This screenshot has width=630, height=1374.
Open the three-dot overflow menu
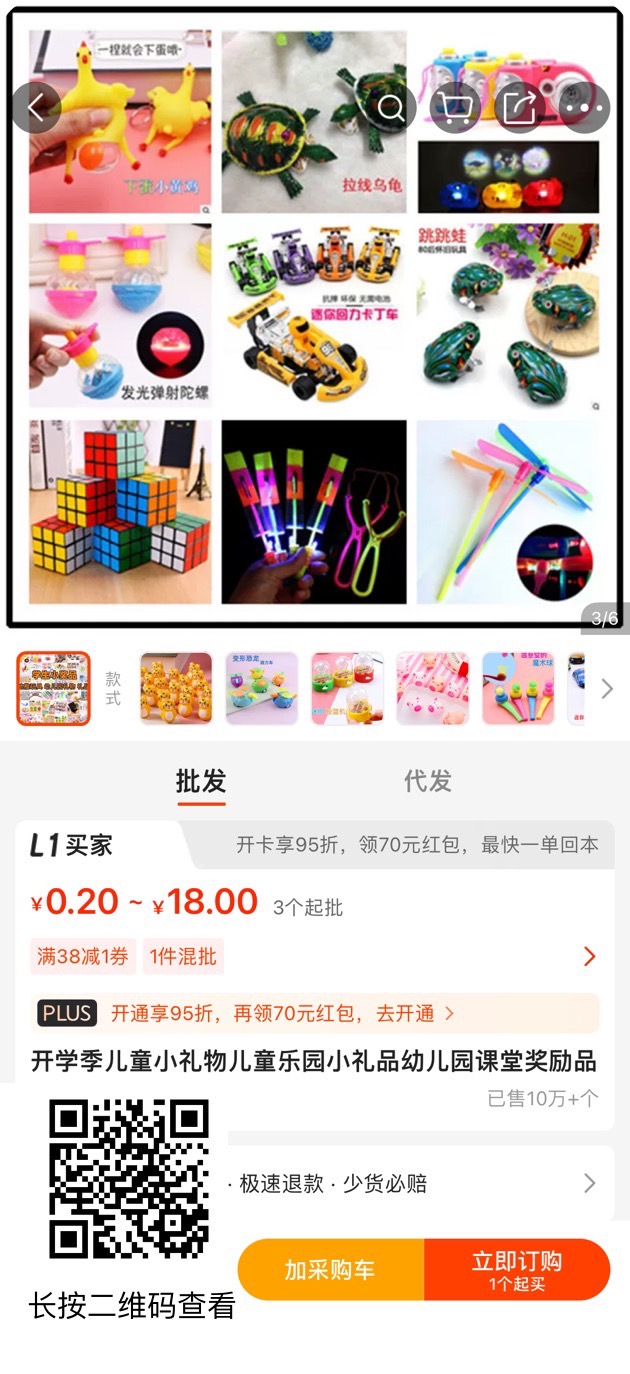pos(585,107)
